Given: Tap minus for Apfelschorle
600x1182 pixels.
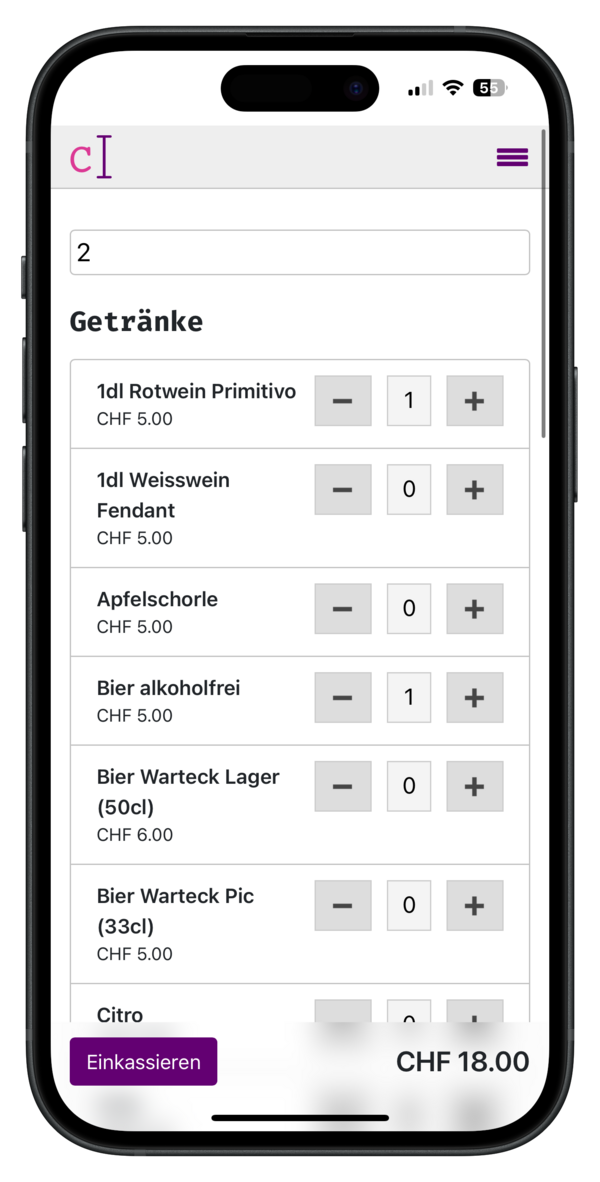Looking at the screenshot, I should pyautogui.click(x=343, y=609).
